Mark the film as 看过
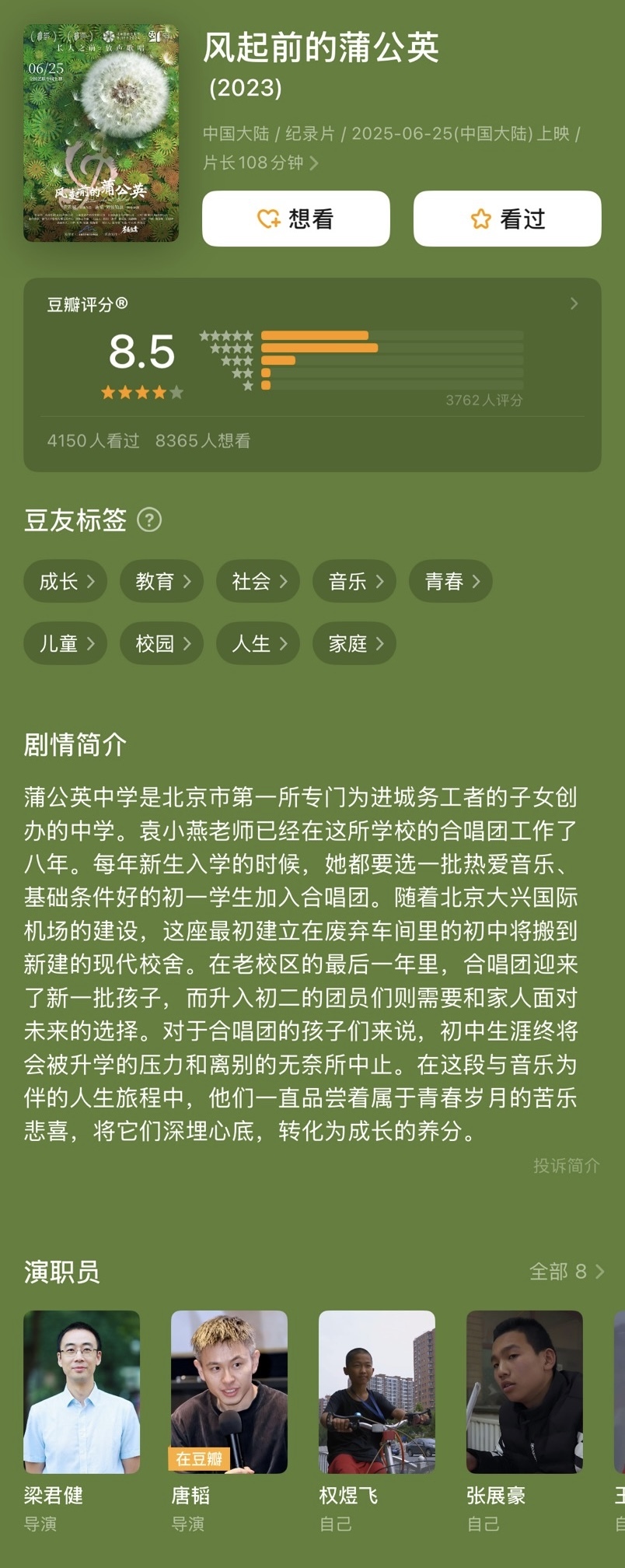The width and height of the screenshot is (625, 1568). coord(507,219)
